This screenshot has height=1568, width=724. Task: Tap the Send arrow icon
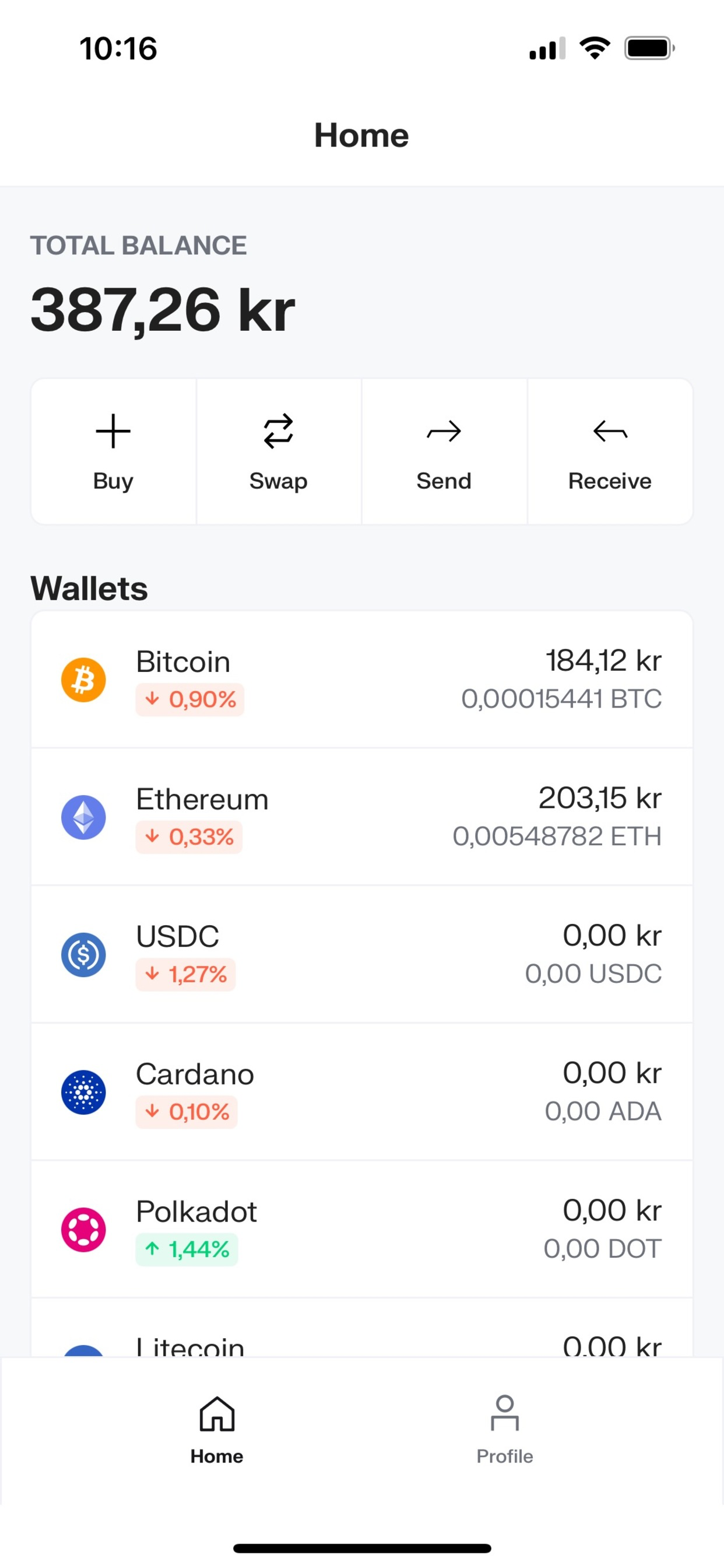tap(444, 431)
